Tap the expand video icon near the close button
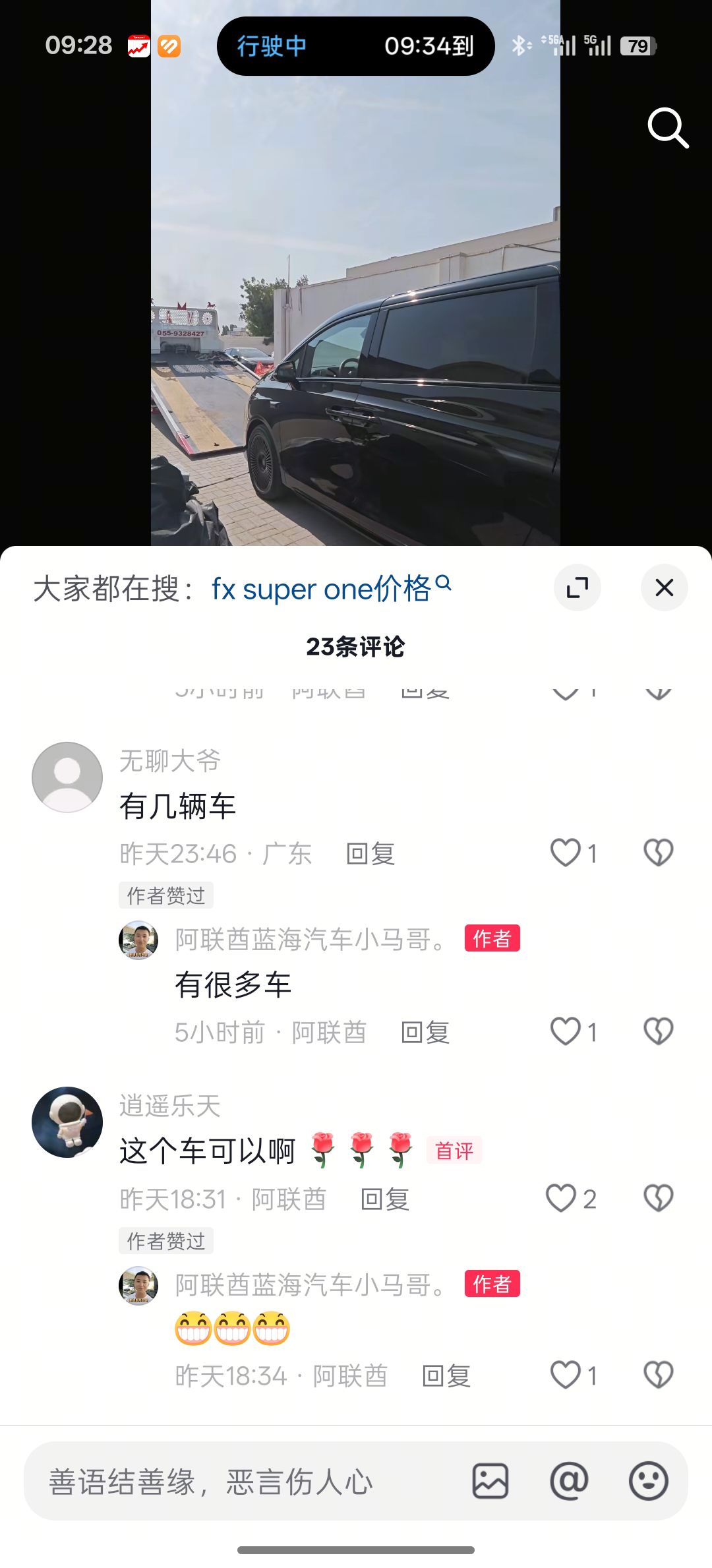The width and height of the screenshot is (712, 1568). point(577,588)
